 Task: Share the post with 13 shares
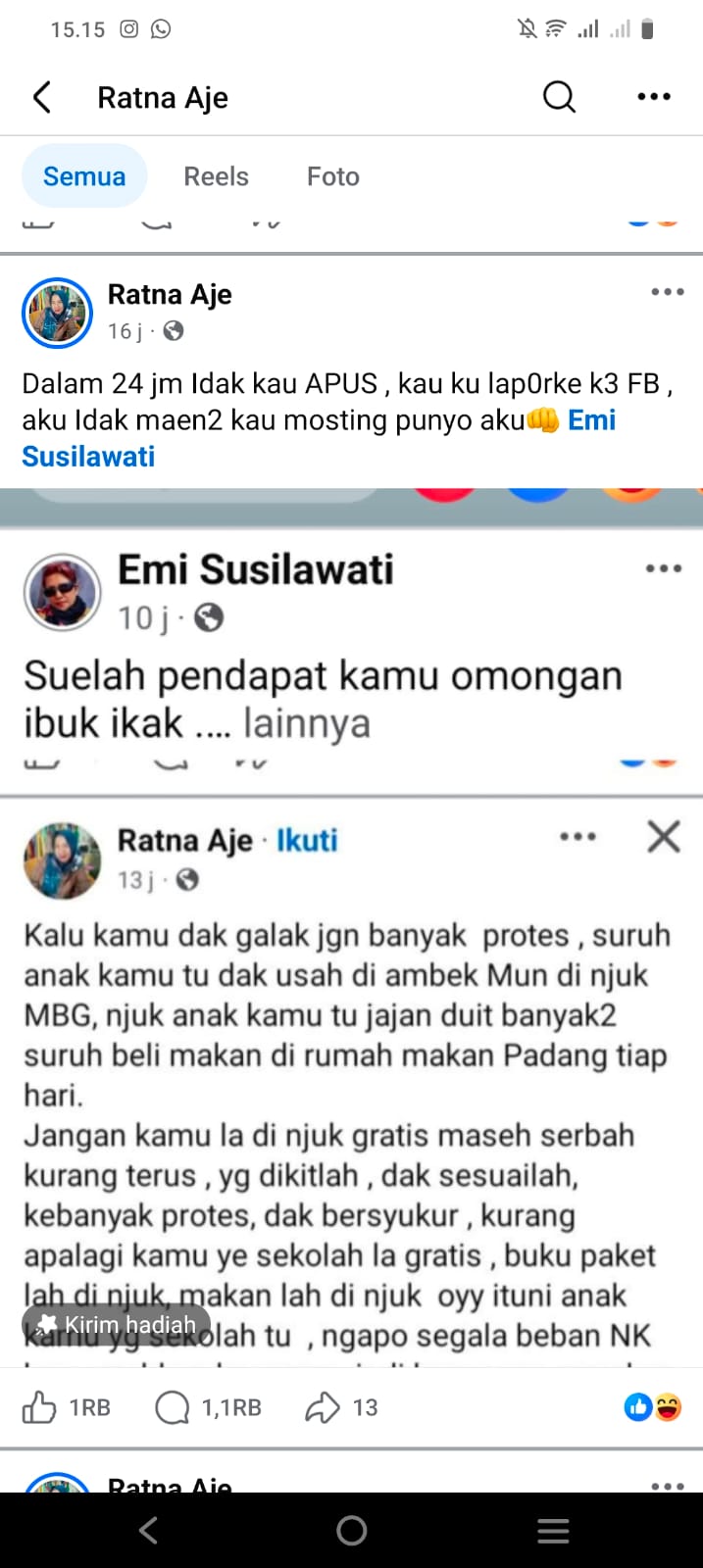tap(339, 1407)
